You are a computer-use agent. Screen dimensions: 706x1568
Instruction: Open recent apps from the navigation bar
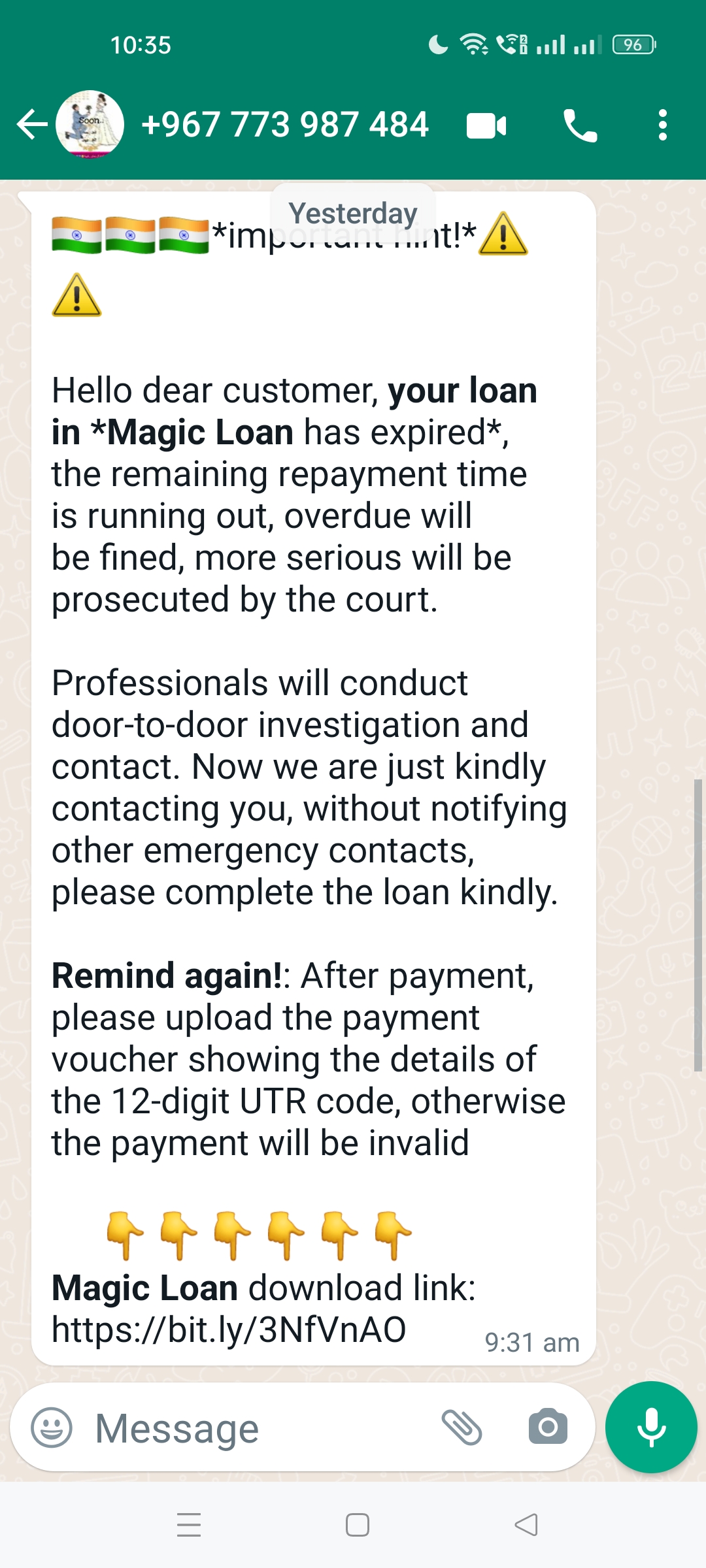tap(189, 1525)
